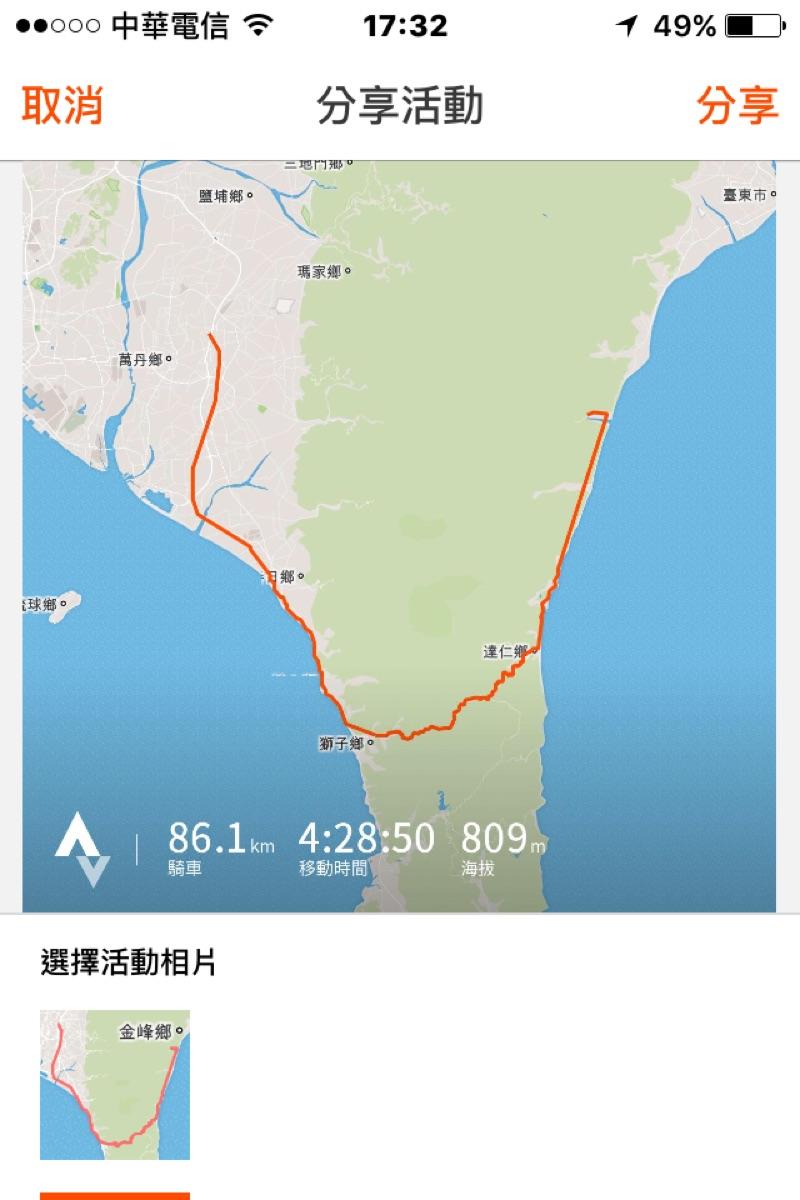Cancel sharing with 取消
The width and height of the screenshot is (800, 1200).
tap(62, 106)
